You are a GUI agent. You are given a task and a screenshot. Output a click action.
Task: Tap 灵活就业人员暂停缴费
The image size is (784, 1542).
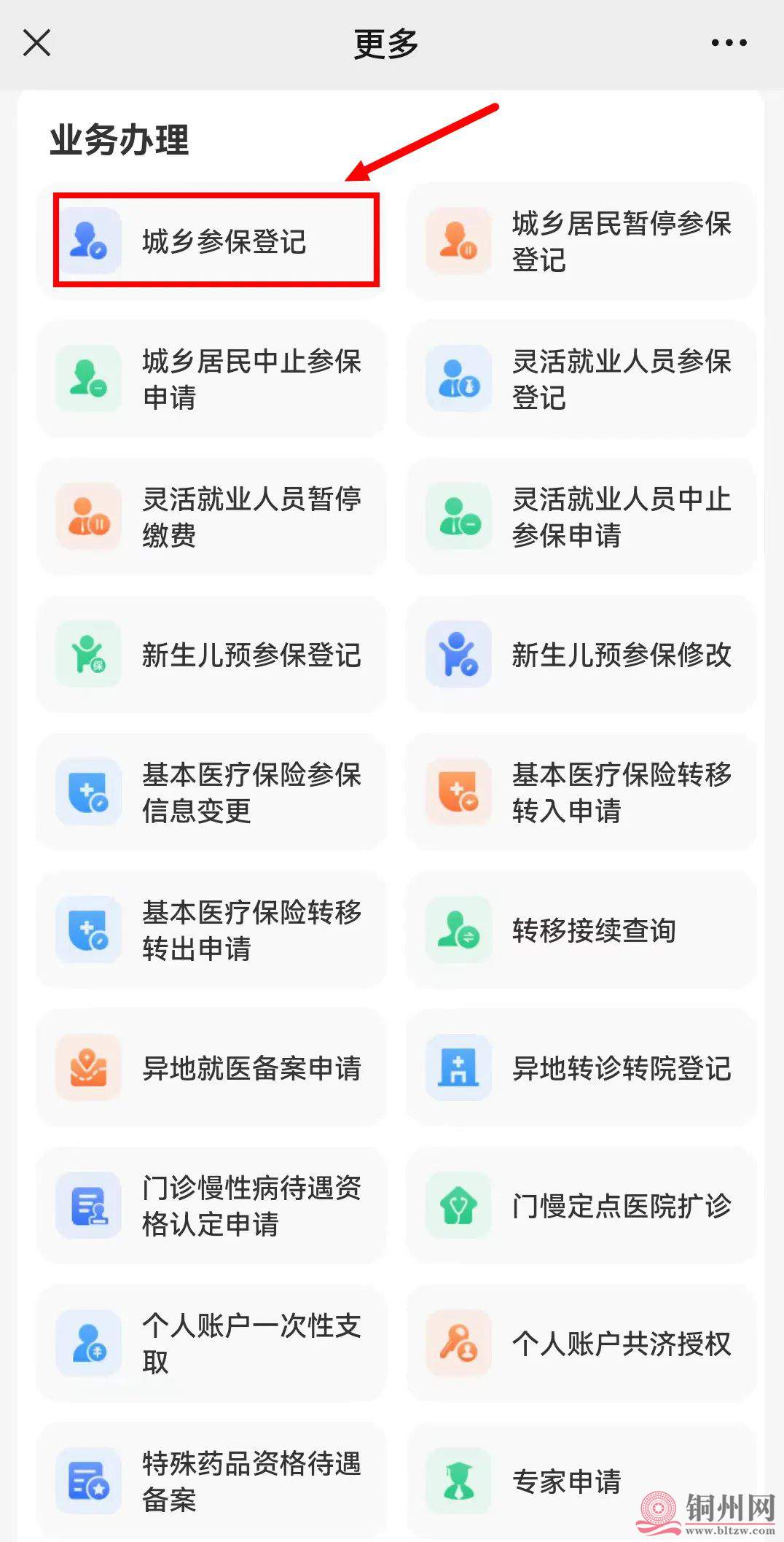pyautogui.click(x=211, y=516)
